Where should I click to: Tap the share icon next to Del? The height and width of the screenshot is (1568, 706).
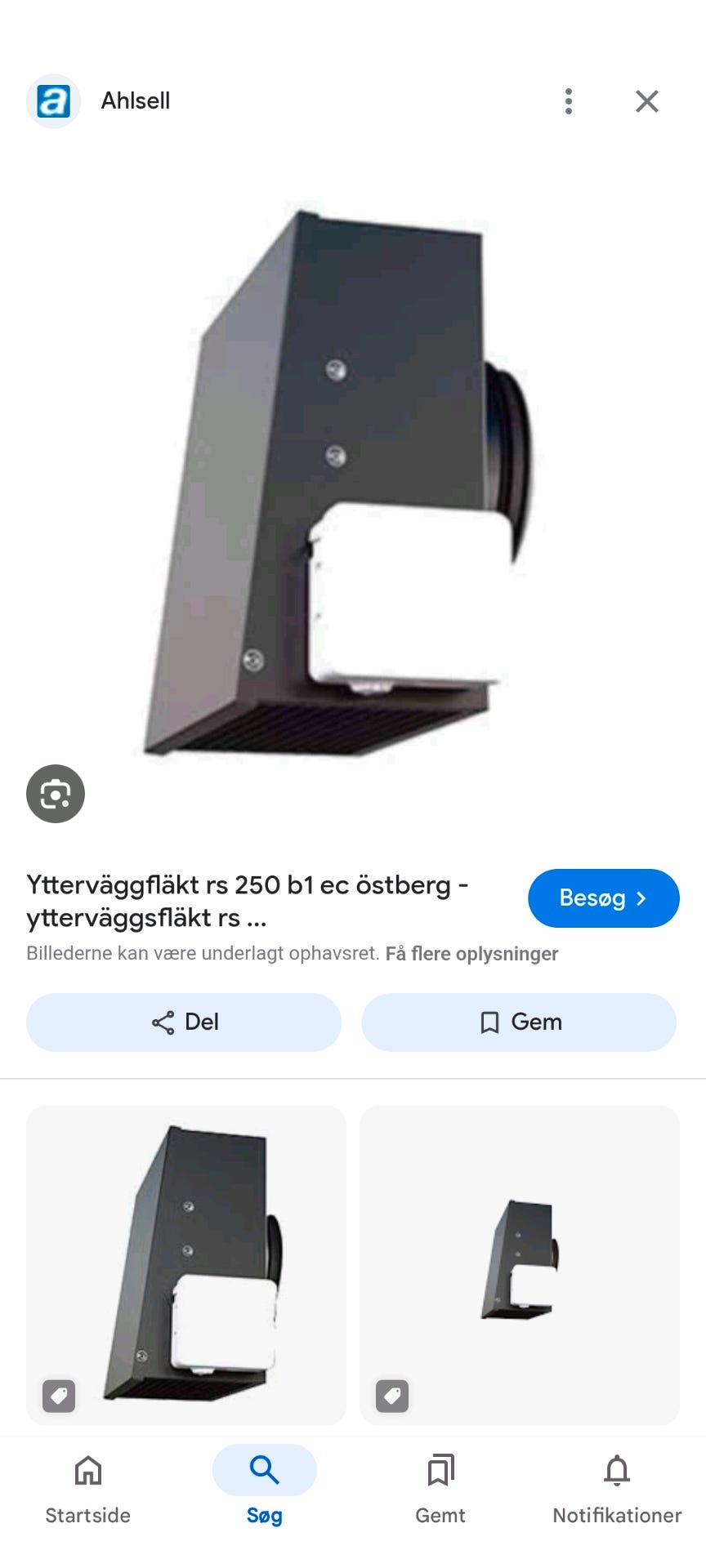pos(163,1022)
